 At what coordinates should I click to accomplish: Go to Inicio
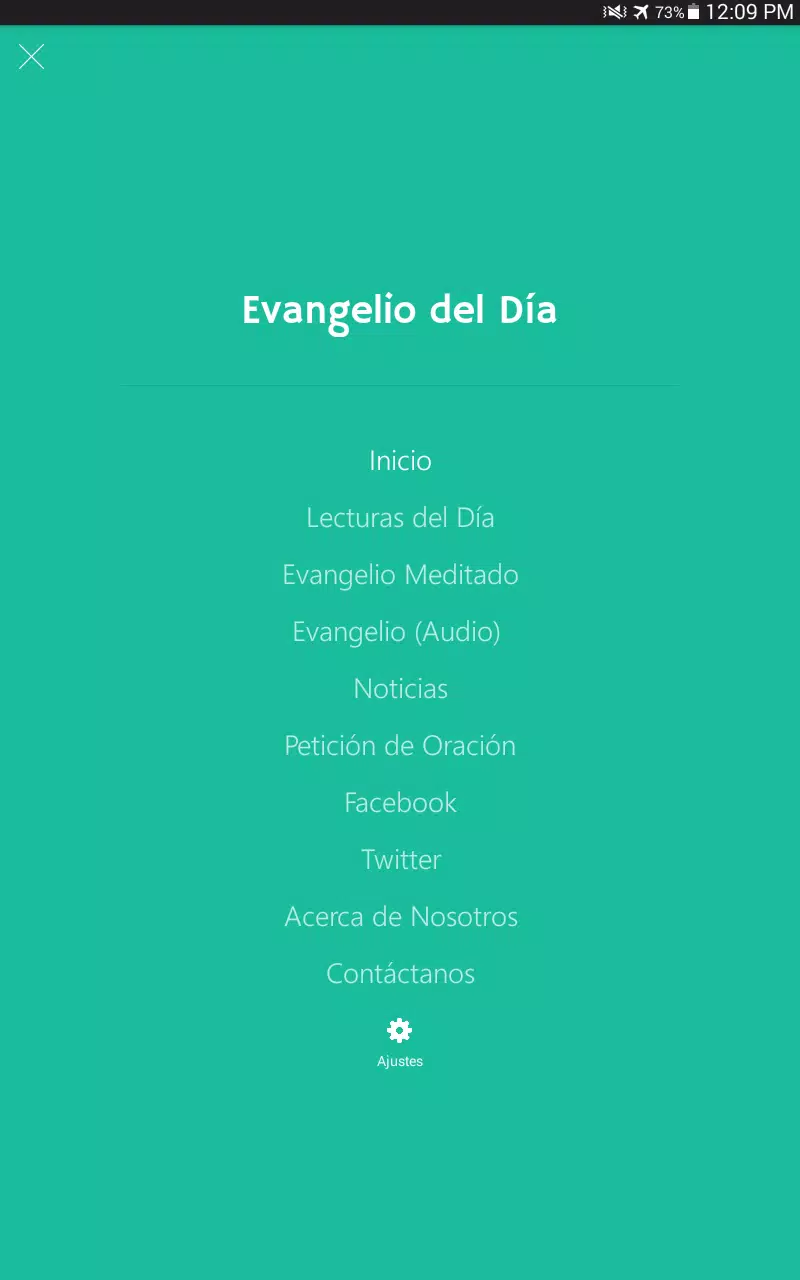click(x=400, y=461)
